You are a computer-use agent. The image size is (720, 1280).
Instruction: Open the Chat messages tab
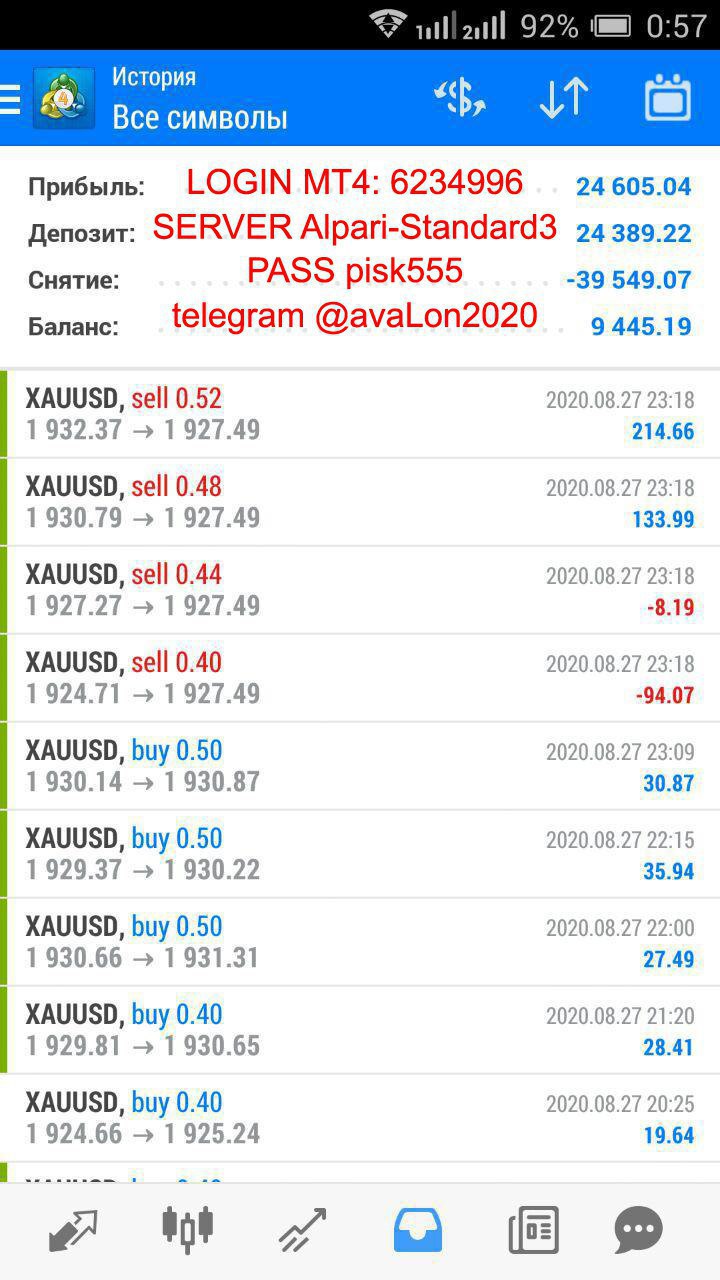(x=638, y=1228)
